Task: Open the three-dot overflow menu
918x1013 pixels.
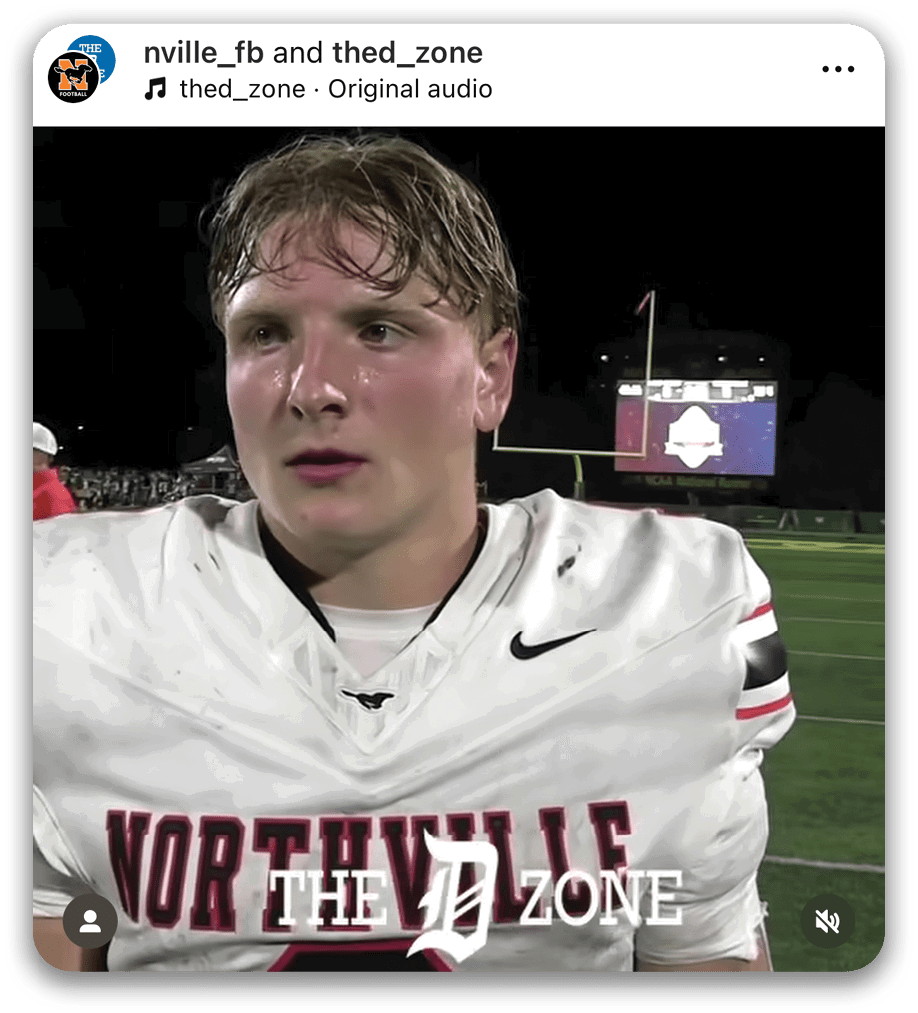Action: coord(838,69)
